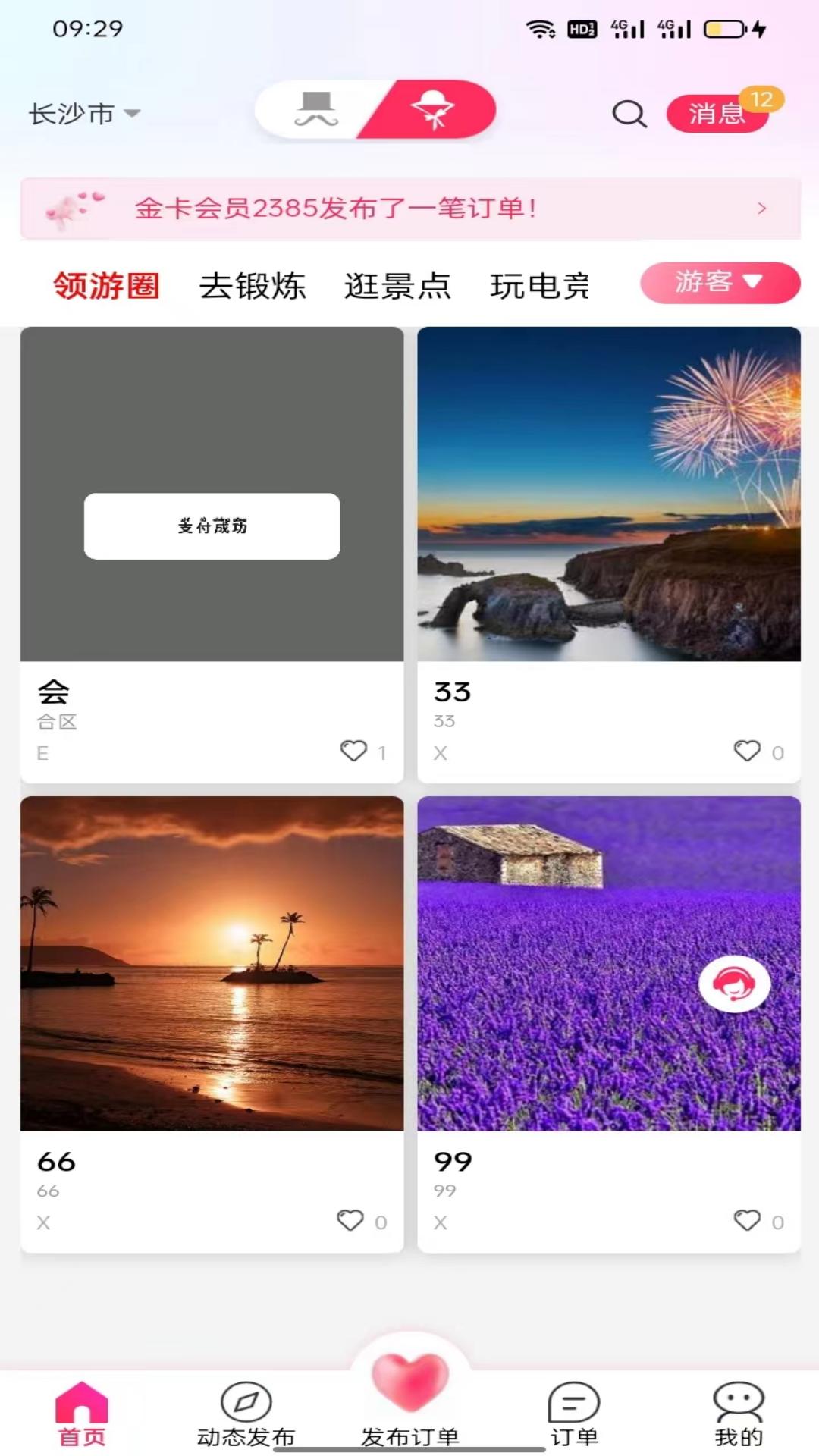Open the 玩电竞 tab
The height and width of the screenshot is (1456, 819).
541,286
